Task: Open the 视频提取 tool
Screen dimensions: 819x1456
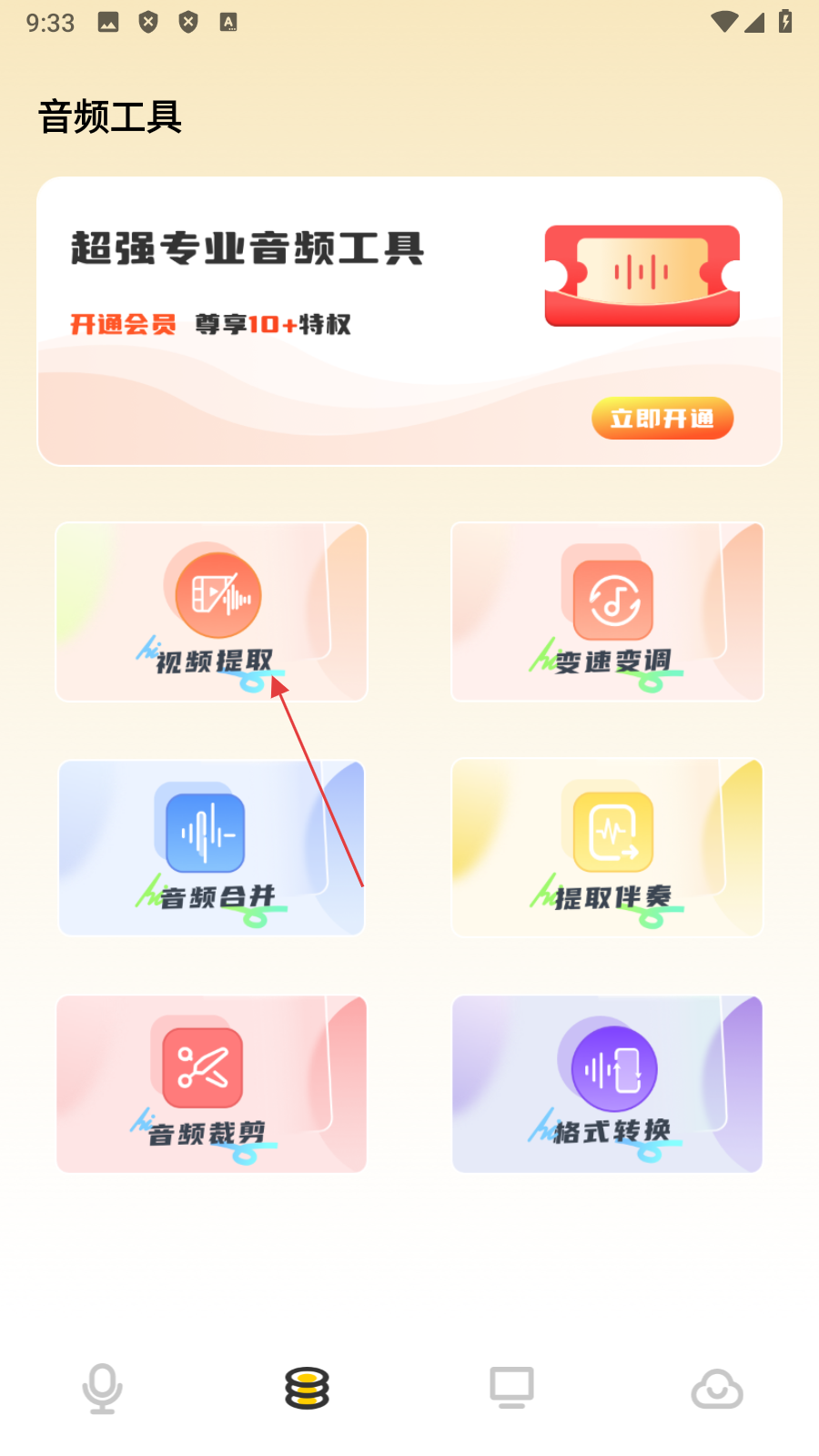Action: 211,612
